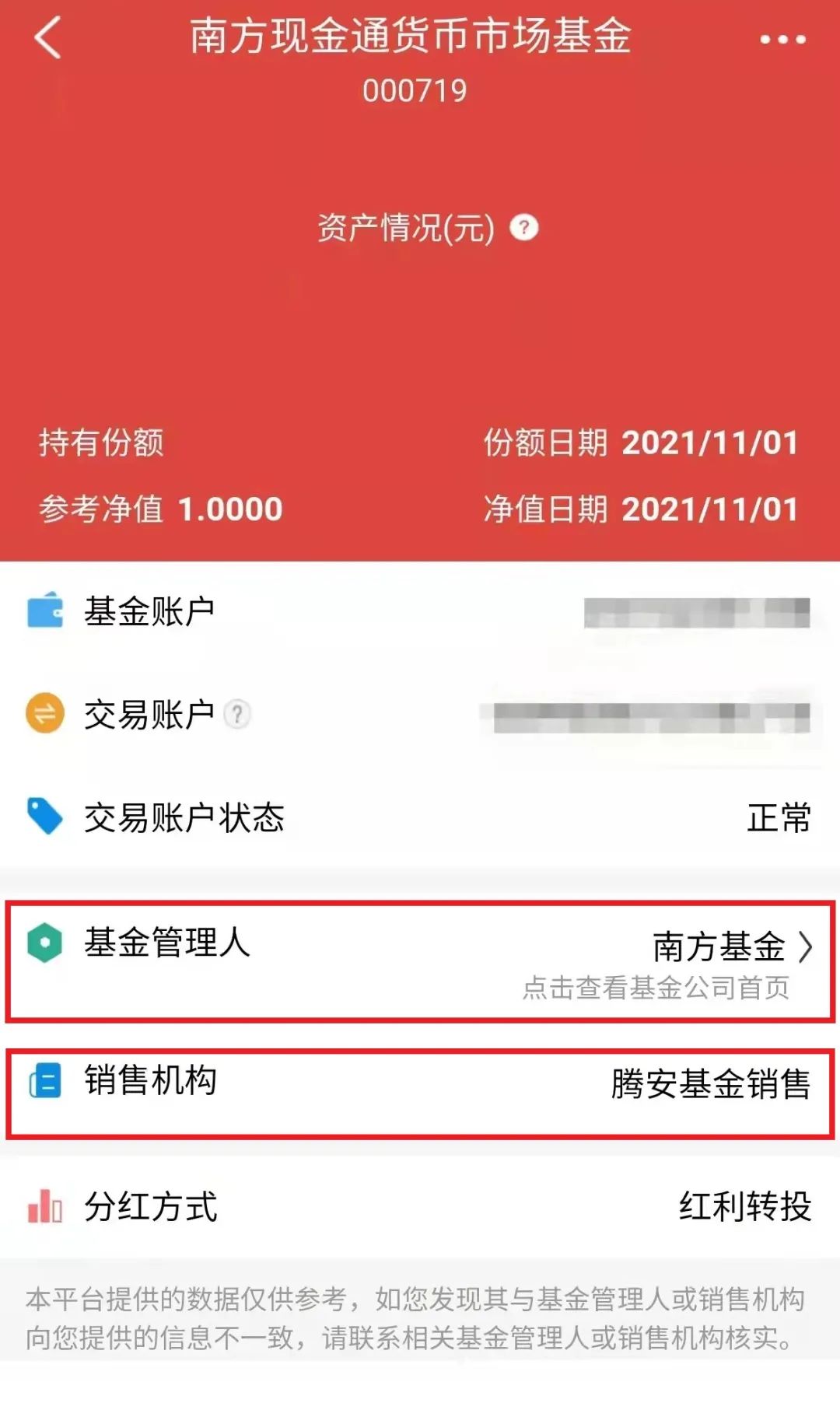The image size is (840, 1410).
Task: Go back using the top-left arrow
Action: tap(48, 38)
